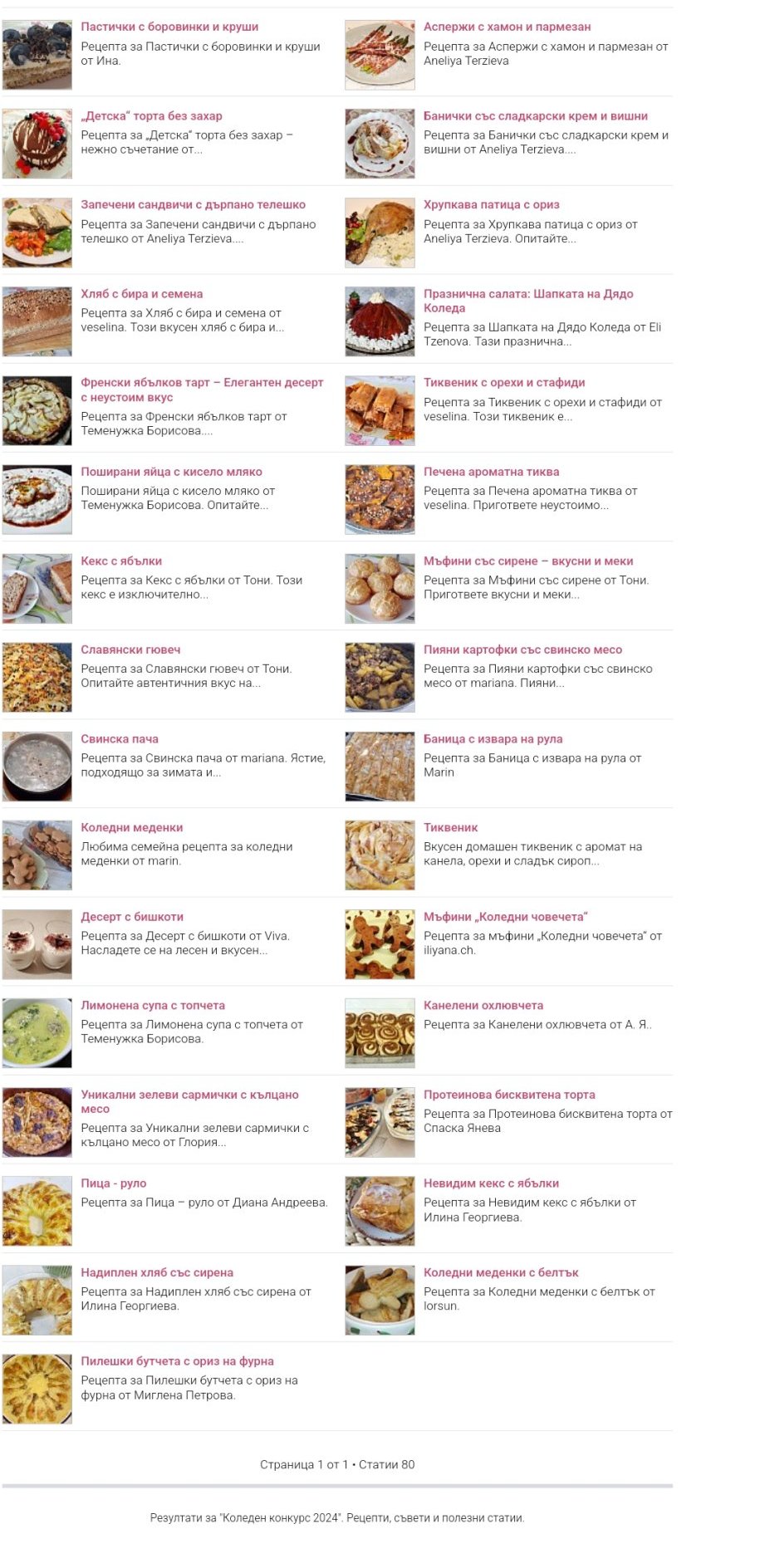Open the recipe Пастички с боровинки и круши
This screenshot has height=1568, width=765.
[169, 27]
